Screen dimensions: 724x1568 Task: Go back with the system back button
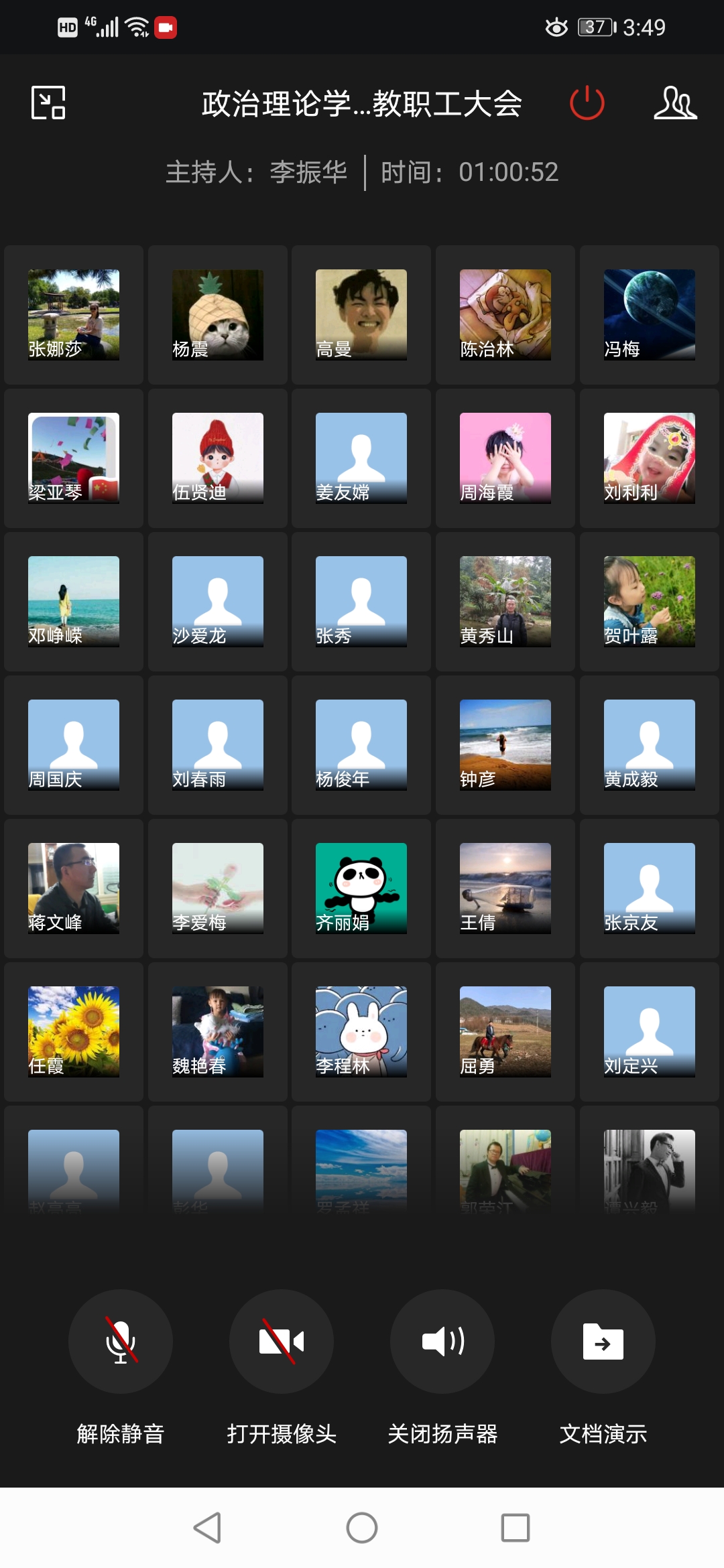[207, 1528]
